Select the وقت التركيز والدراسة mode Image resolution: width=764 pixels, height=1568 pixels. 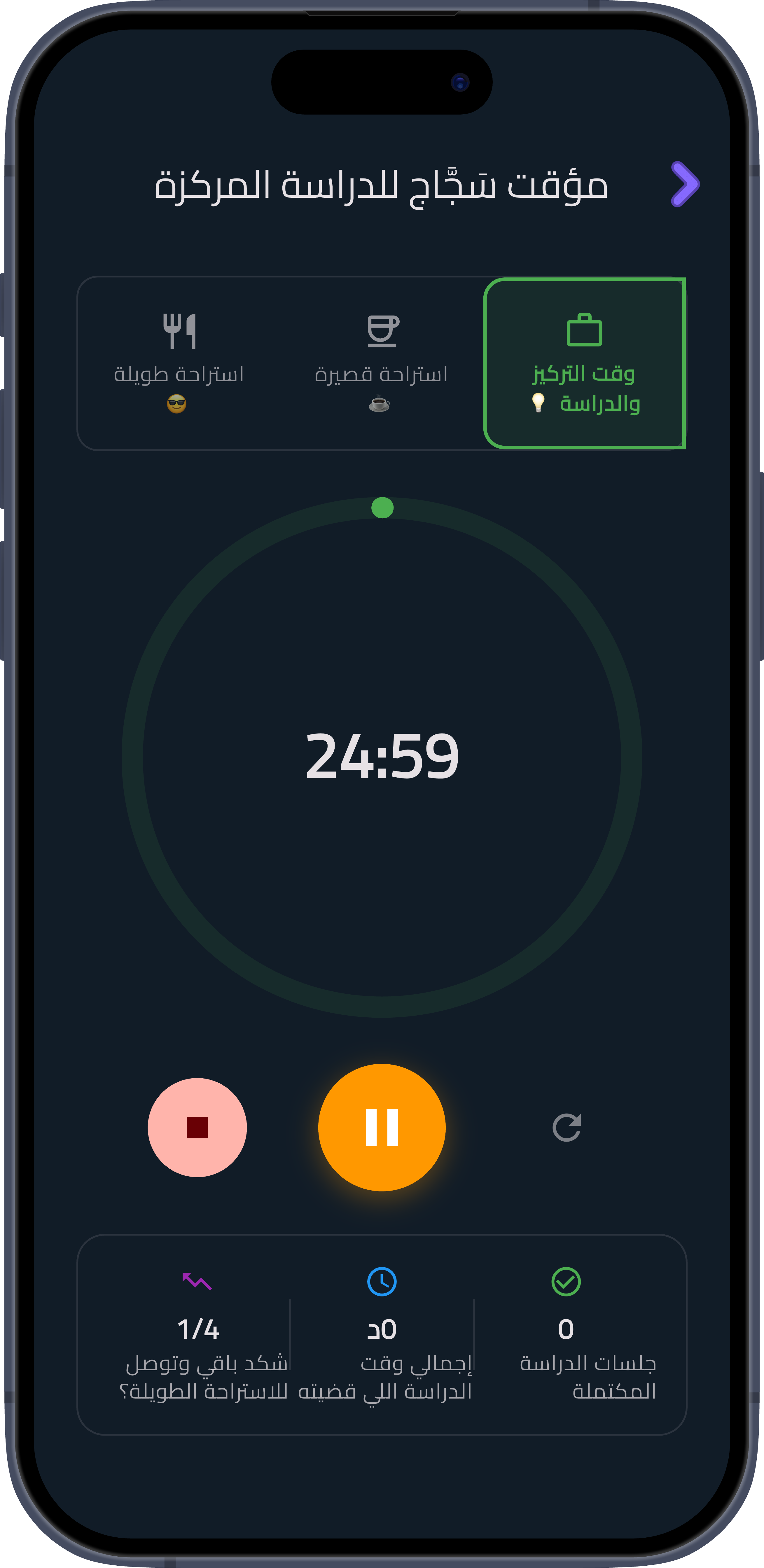click(584, 363)
